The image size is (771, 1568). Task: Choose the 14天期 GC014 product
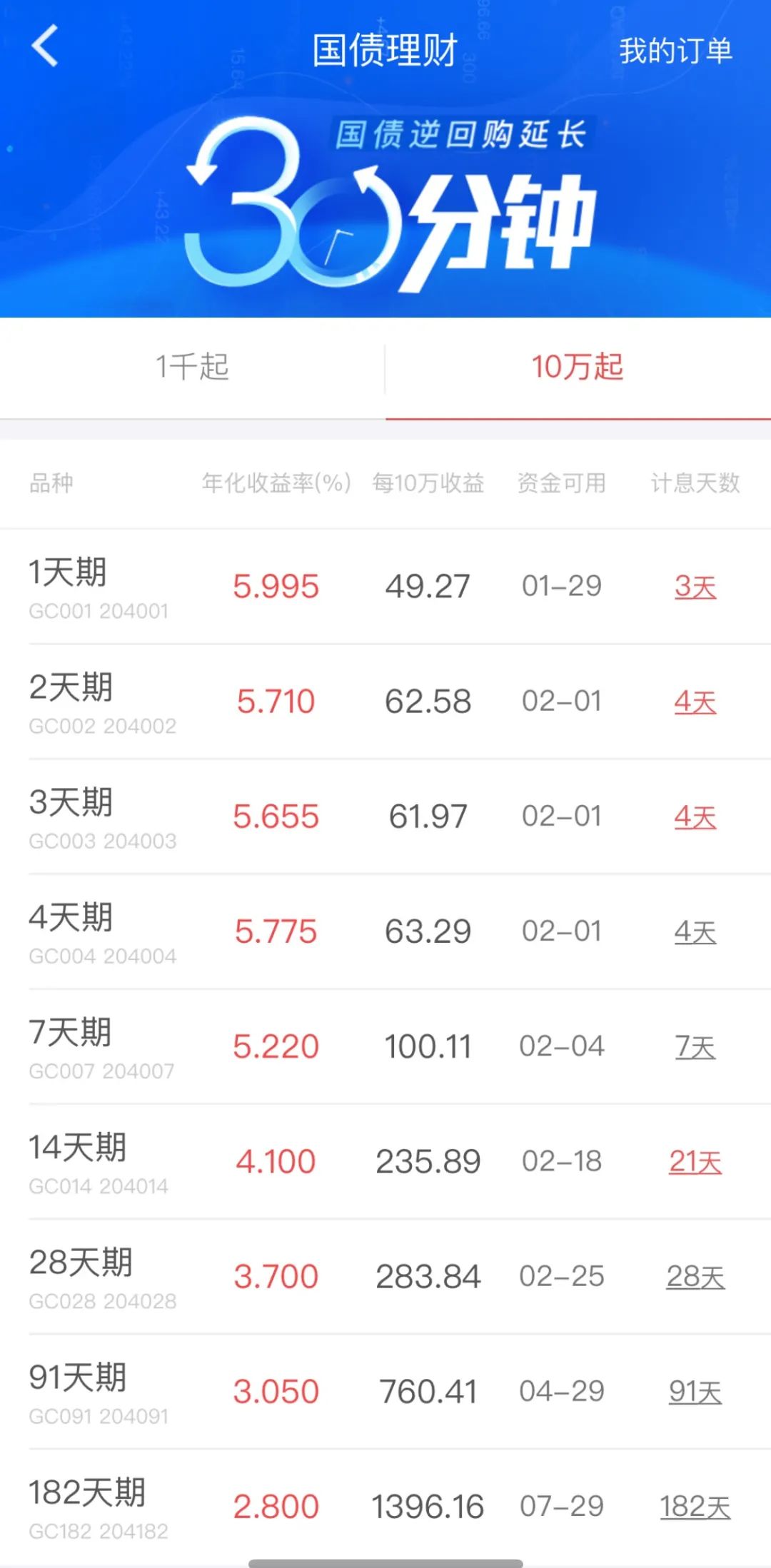pos(385,1161)
